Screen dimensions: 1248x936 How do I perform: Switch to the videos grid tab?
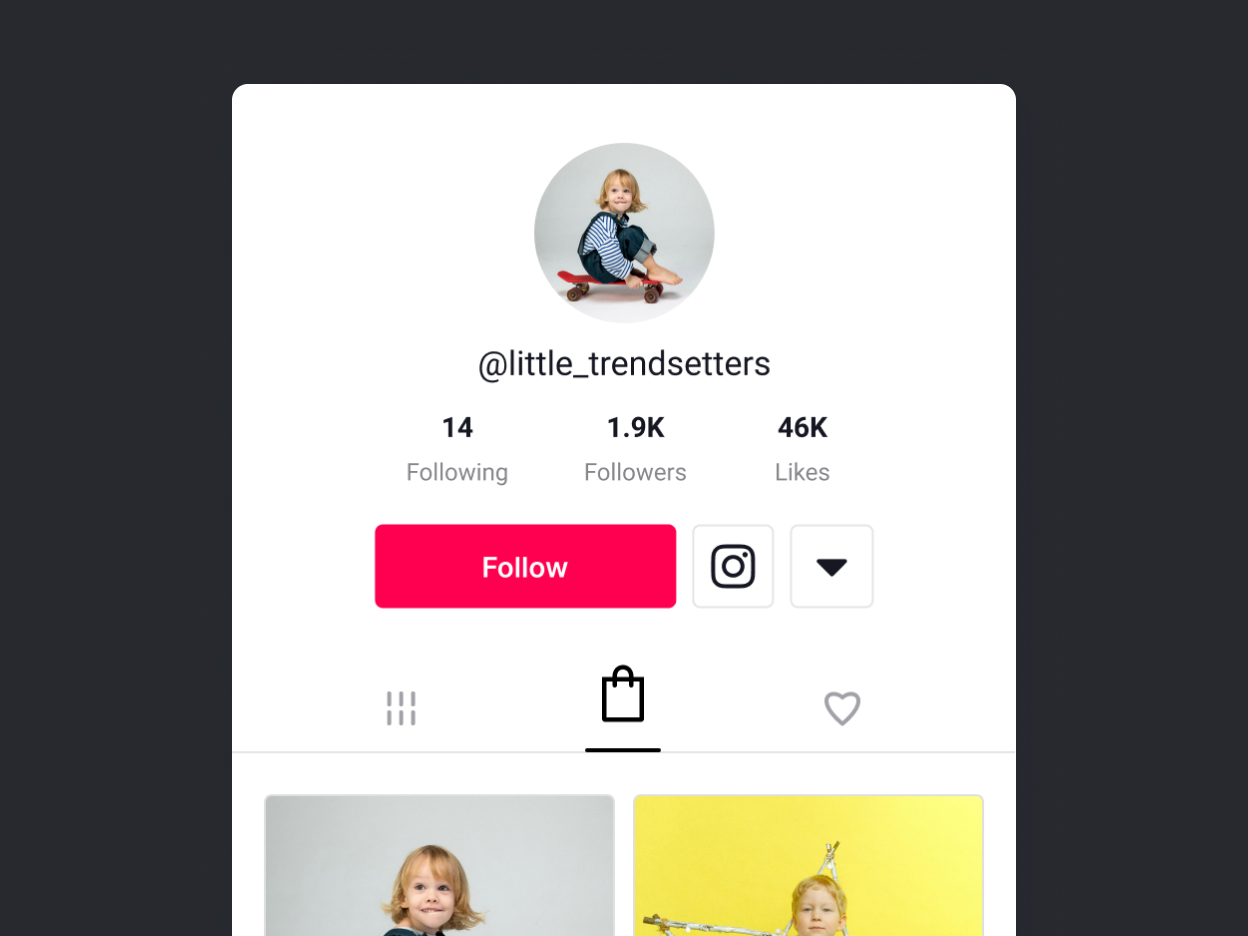click(401, 708)
